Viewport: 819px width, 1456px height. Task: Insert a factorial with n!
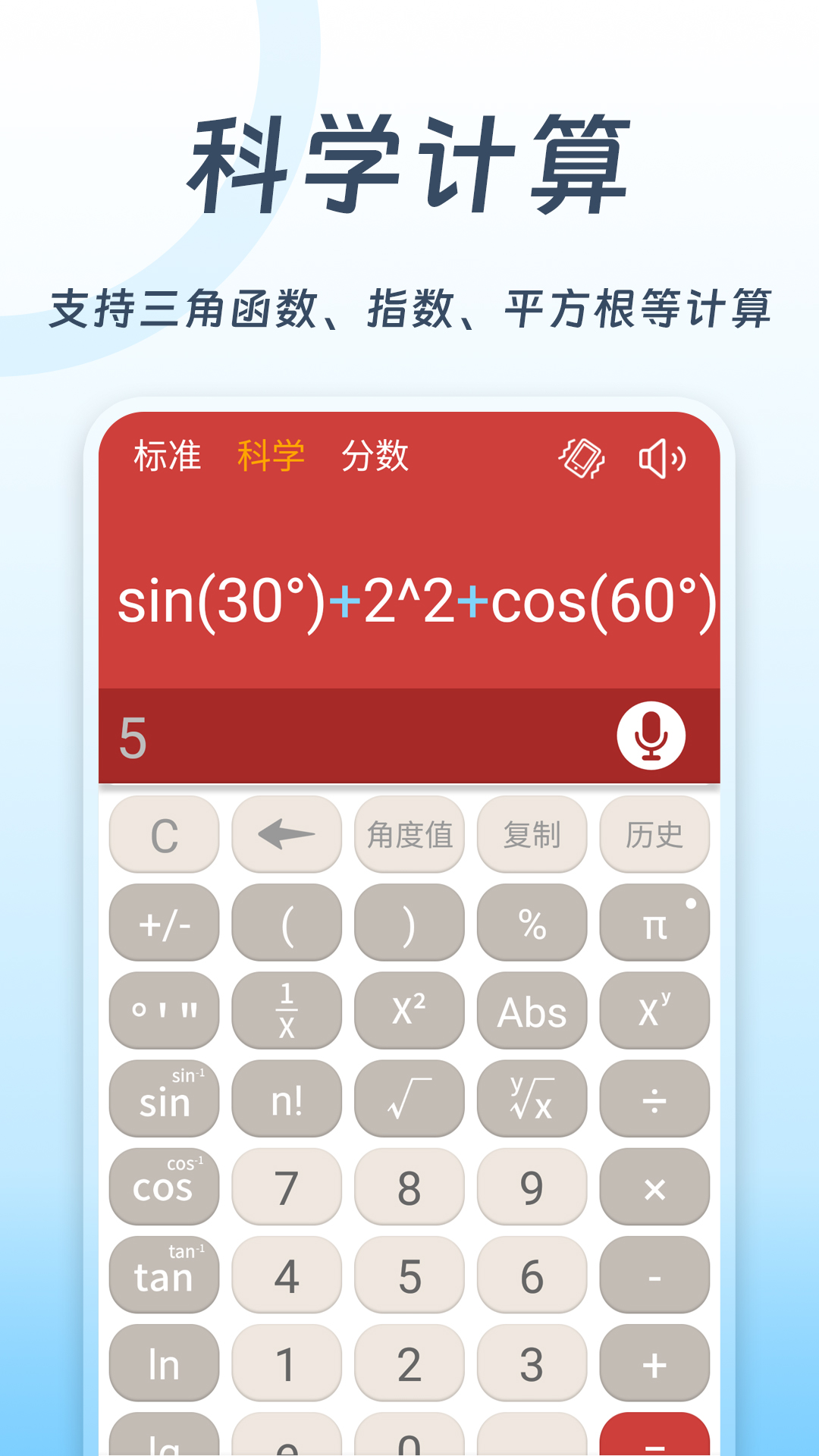click(x=287, y=1099)
